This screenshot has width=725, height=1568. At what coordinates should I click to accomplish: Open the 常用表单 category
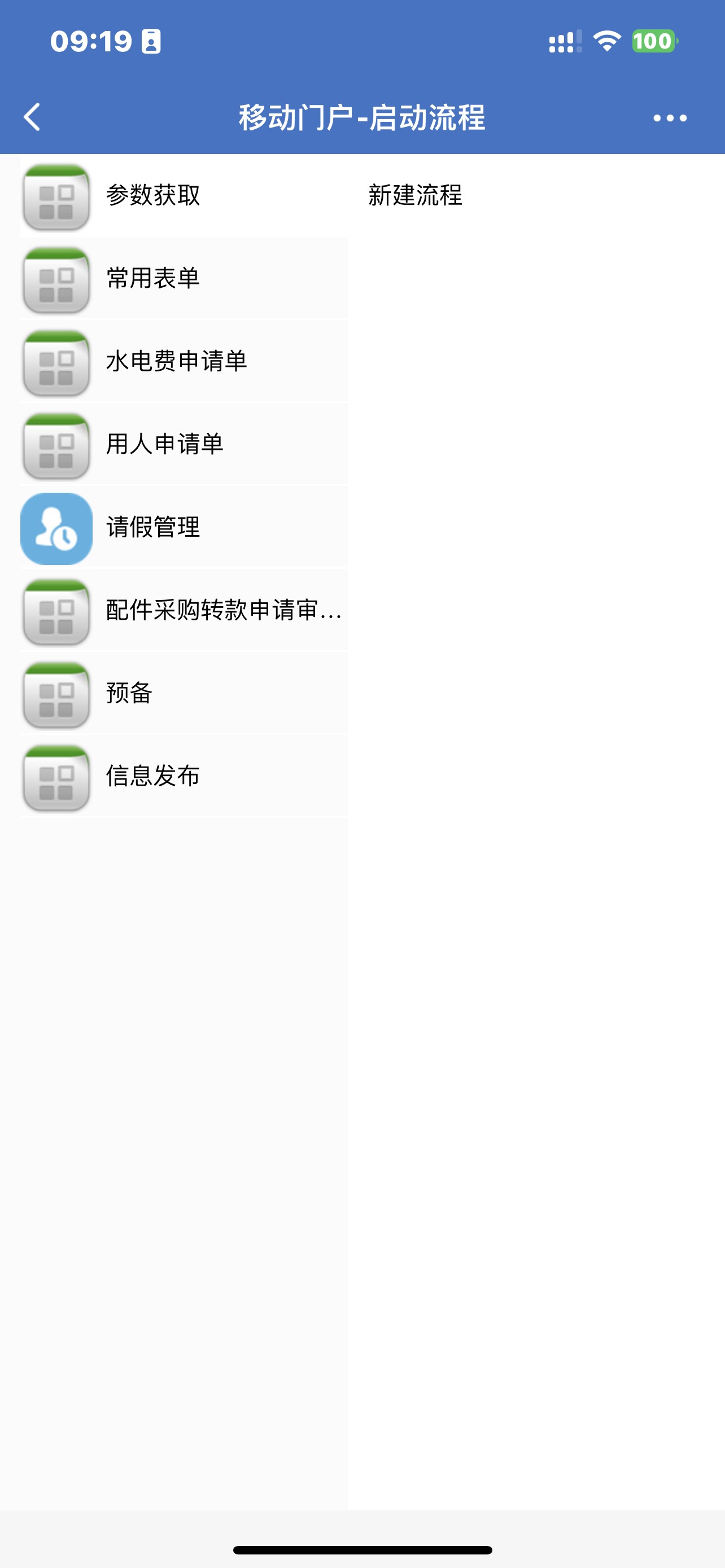click(x=182, y=279)
